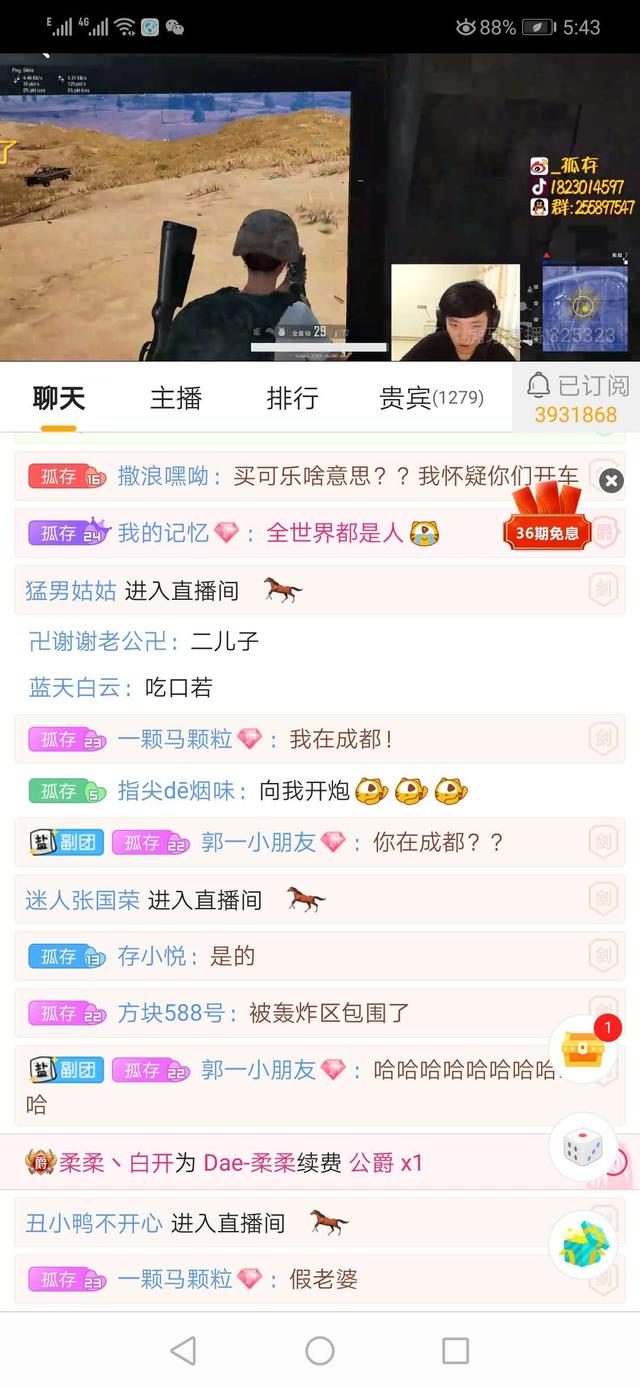Image resolution: width=640 pixels, height=1387 pixels.
Task: Open 郭一小朋友's 你在成都 message
Action: [x=437, y=843]
